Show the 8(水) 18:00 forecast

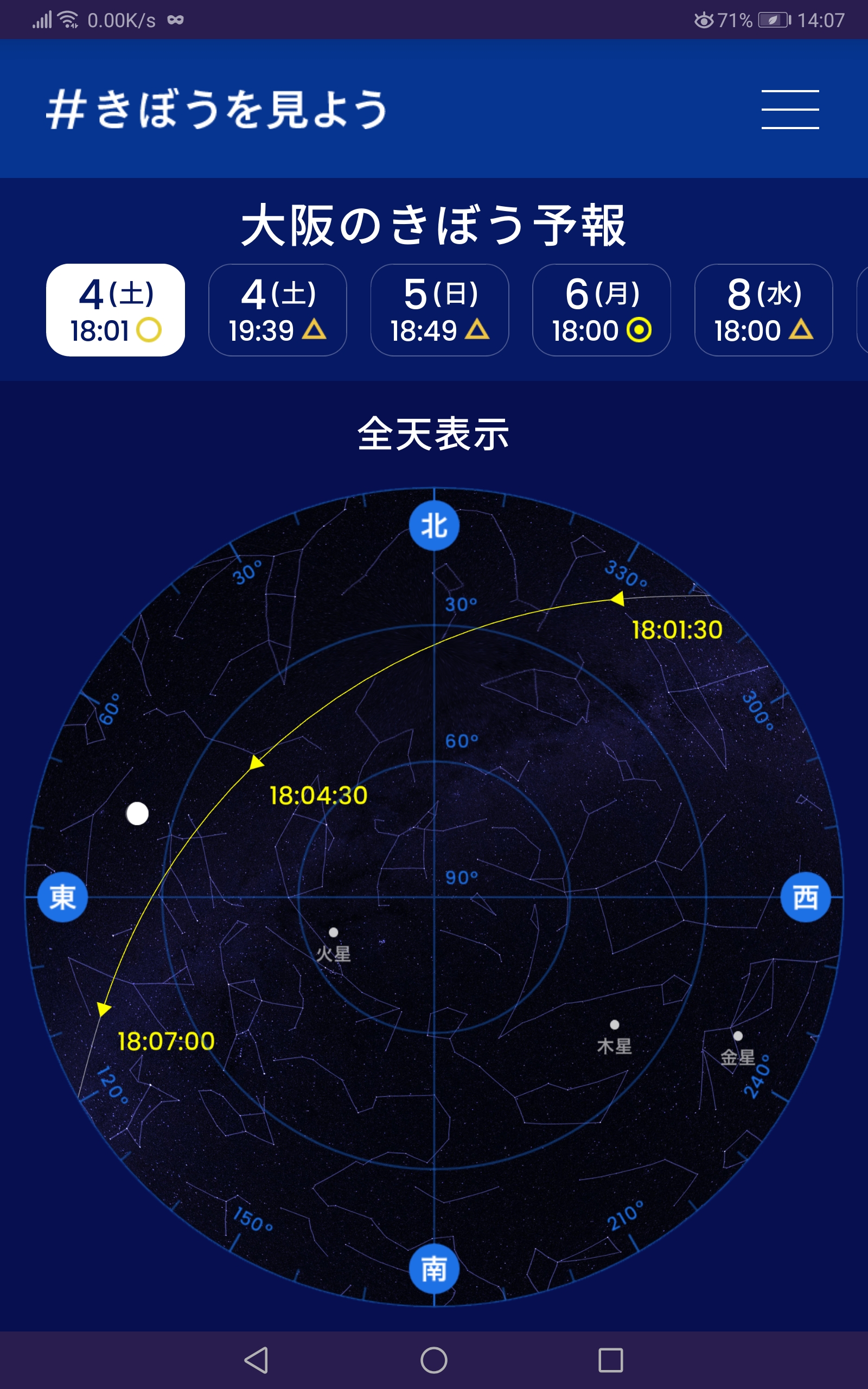tap(763, 310)
